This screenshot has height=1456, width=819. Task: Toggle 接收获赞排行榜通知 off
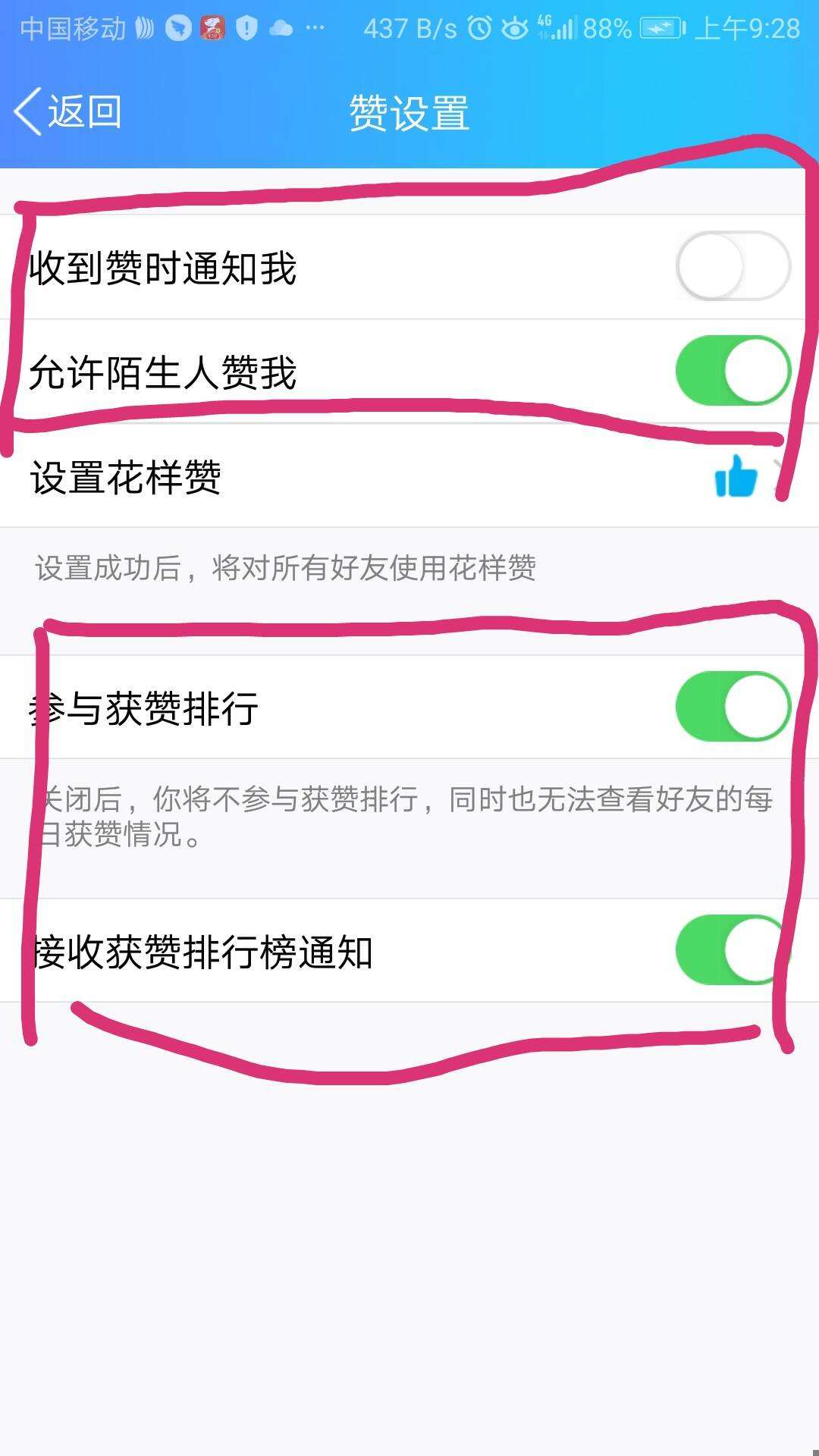[x=733, y=950]
